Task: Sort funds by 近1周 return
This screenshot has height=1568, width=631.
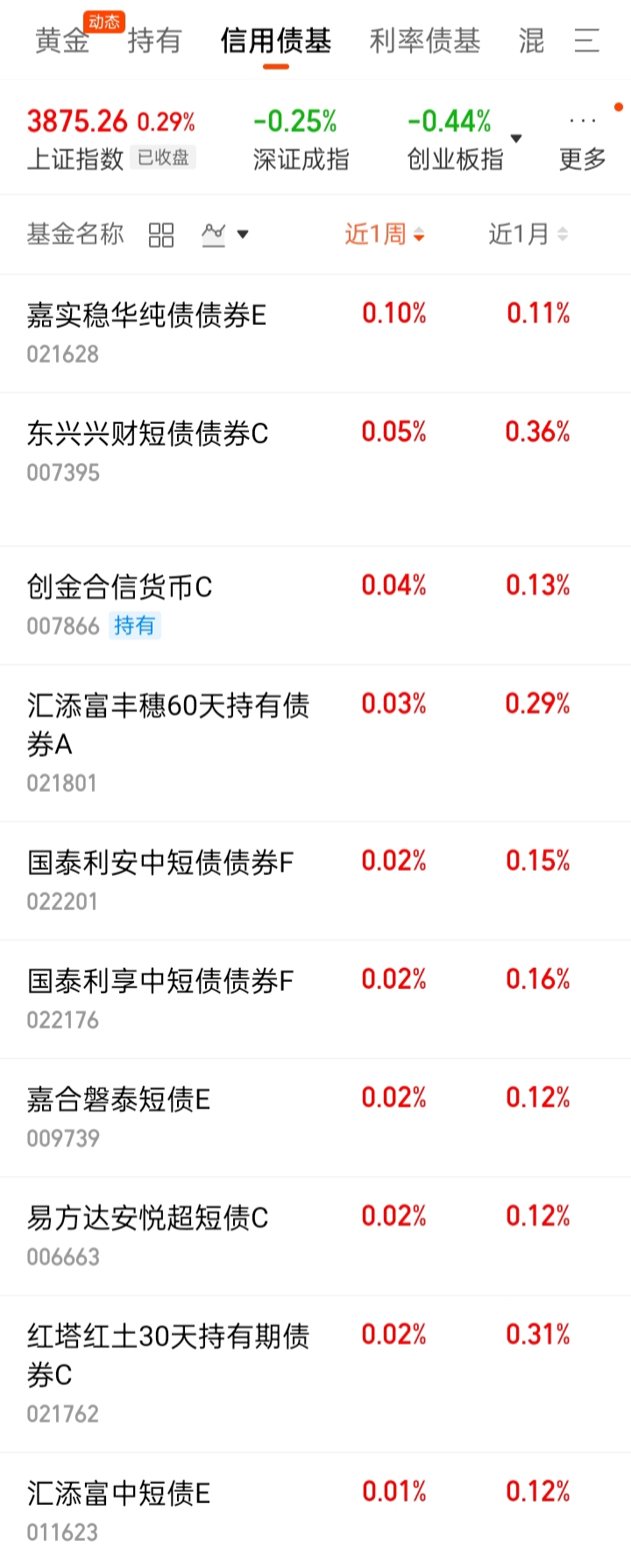Action: (384, 235)
